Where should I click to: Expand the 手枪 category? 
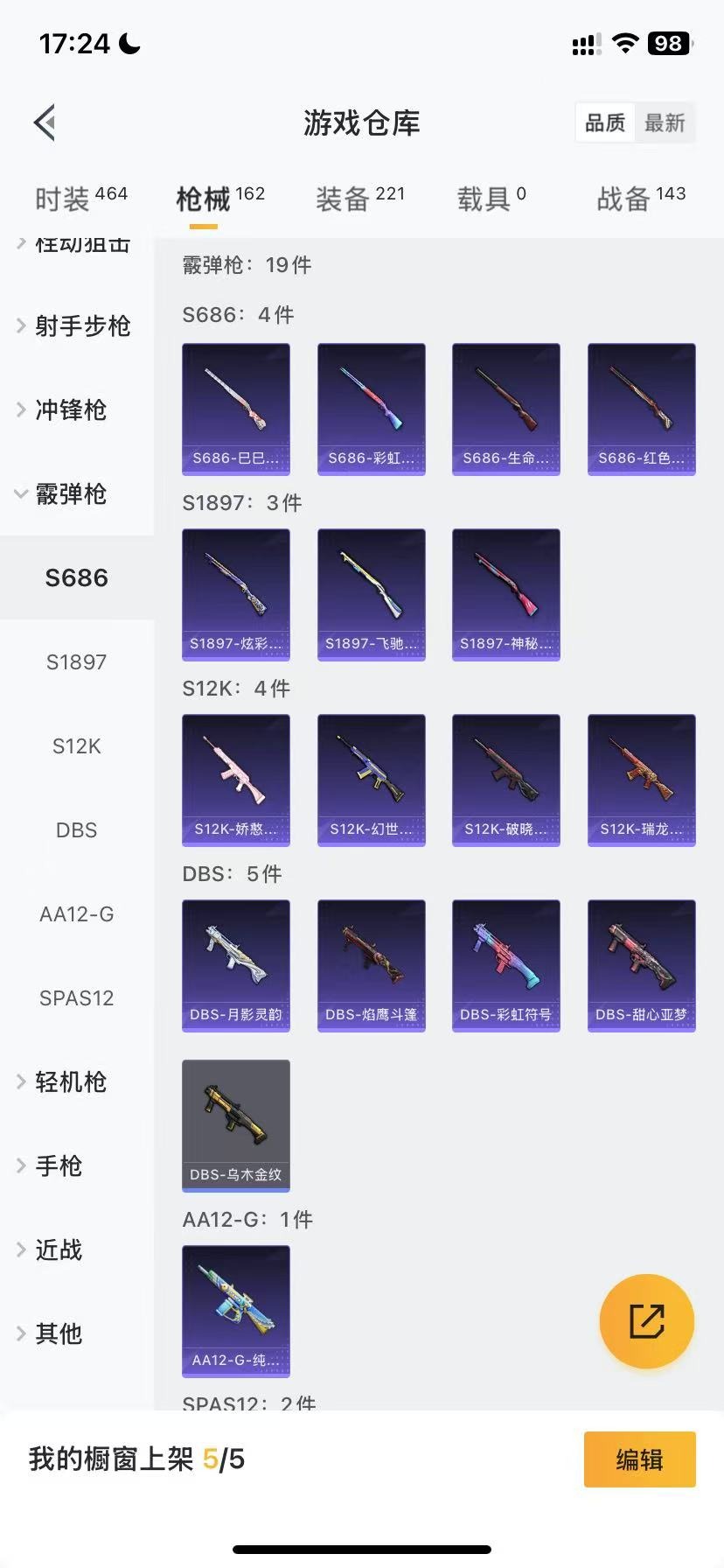58,1165
